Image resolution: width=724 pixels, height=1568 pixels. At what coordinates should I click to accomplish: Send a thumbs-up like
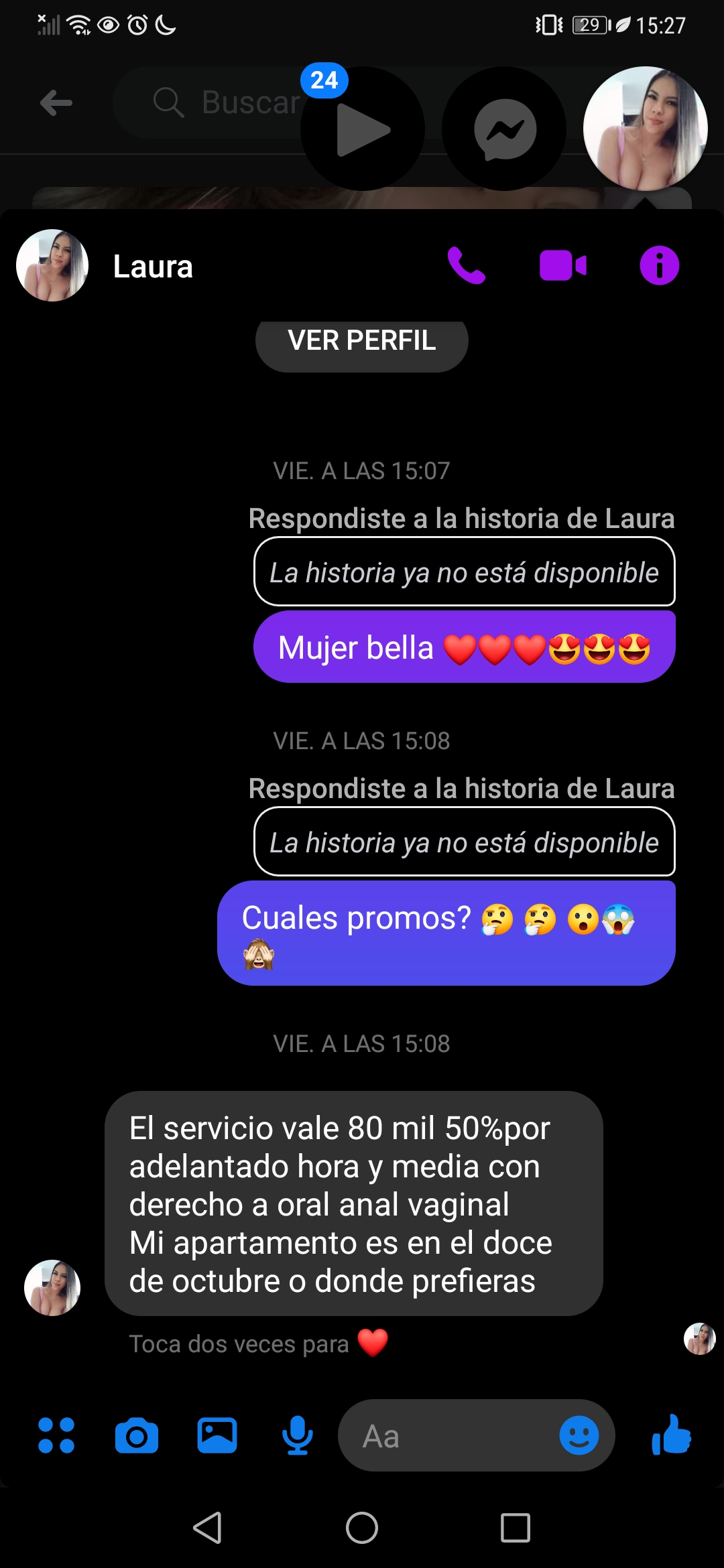671,1434
